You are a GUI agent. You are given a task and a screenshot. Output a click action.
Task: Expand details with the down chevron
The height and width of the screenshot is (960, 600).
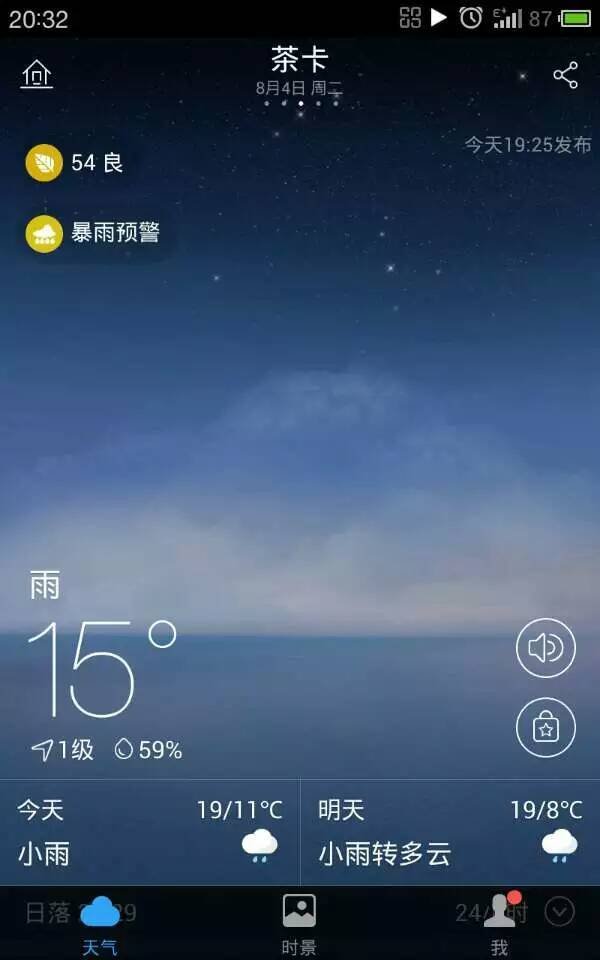[559, 911]
